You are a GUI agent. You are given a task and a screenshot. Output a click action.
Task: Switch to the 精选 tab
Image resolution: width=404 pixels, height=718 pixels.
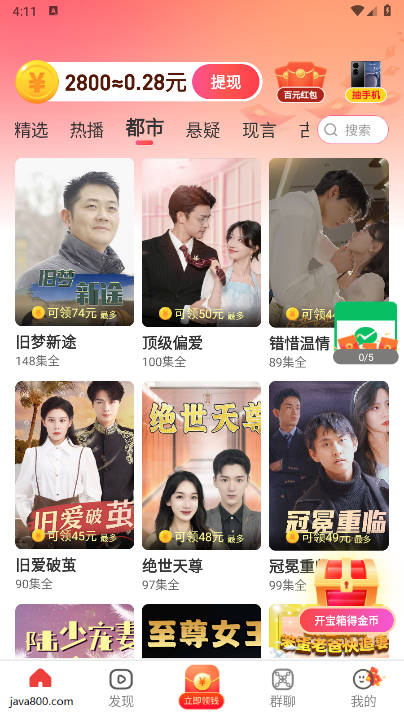click(31, 130)
